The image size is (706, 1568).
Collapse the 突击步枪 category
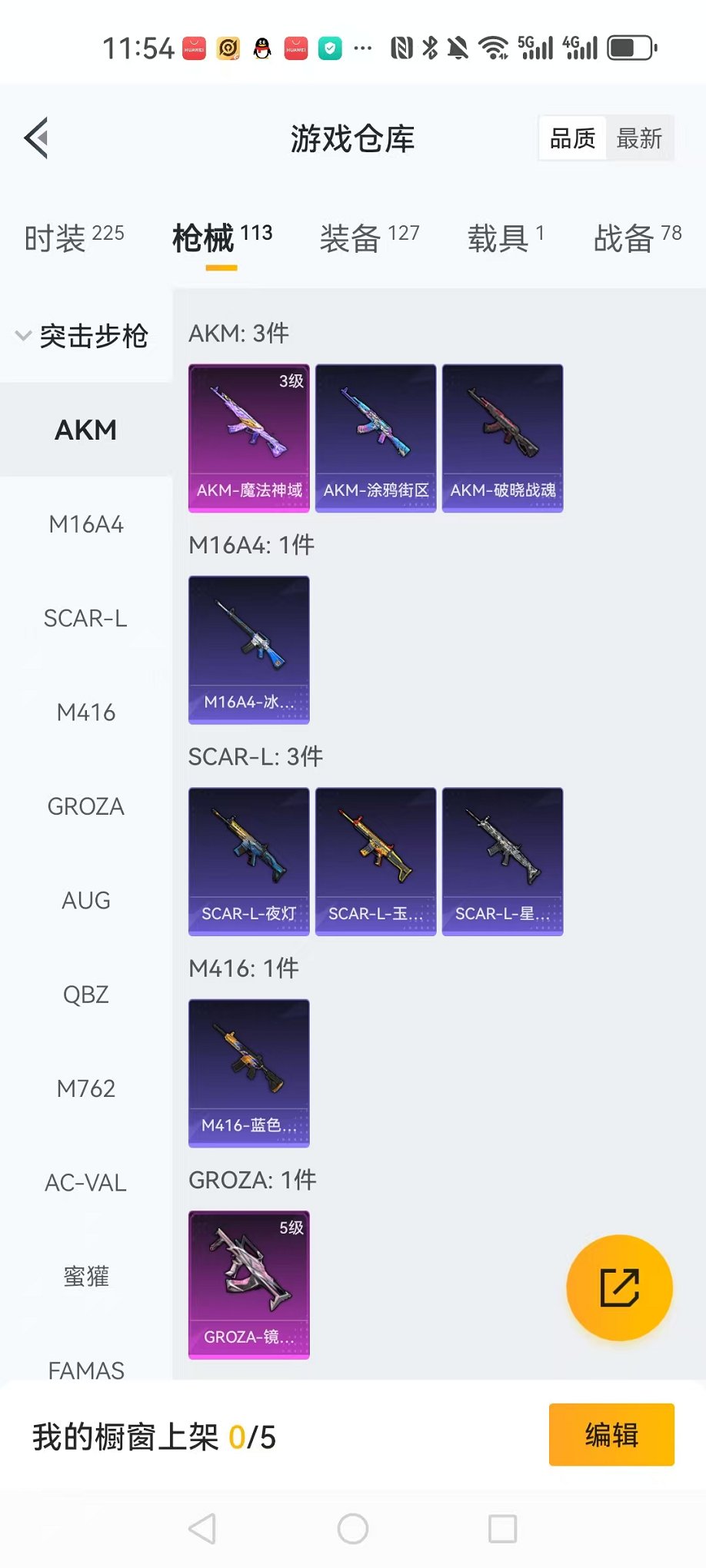click(83, 336)
